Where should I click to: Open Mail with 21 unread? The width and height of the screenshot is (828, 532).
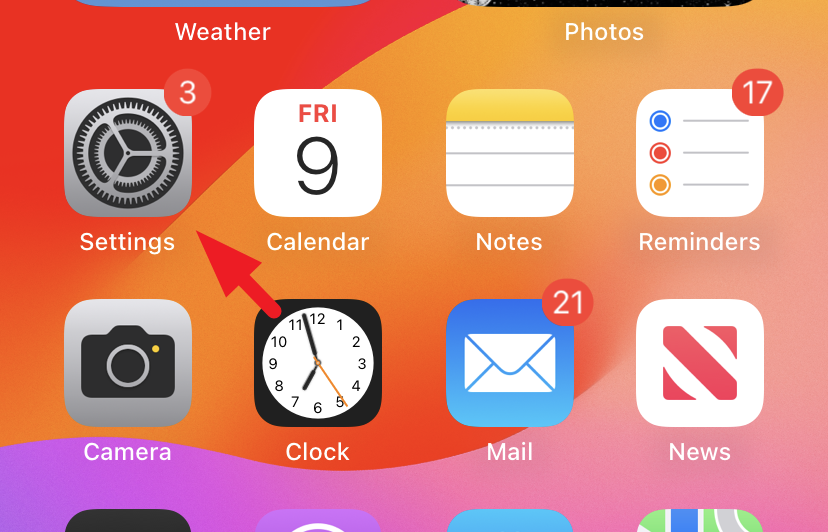[x=509, y=363]
